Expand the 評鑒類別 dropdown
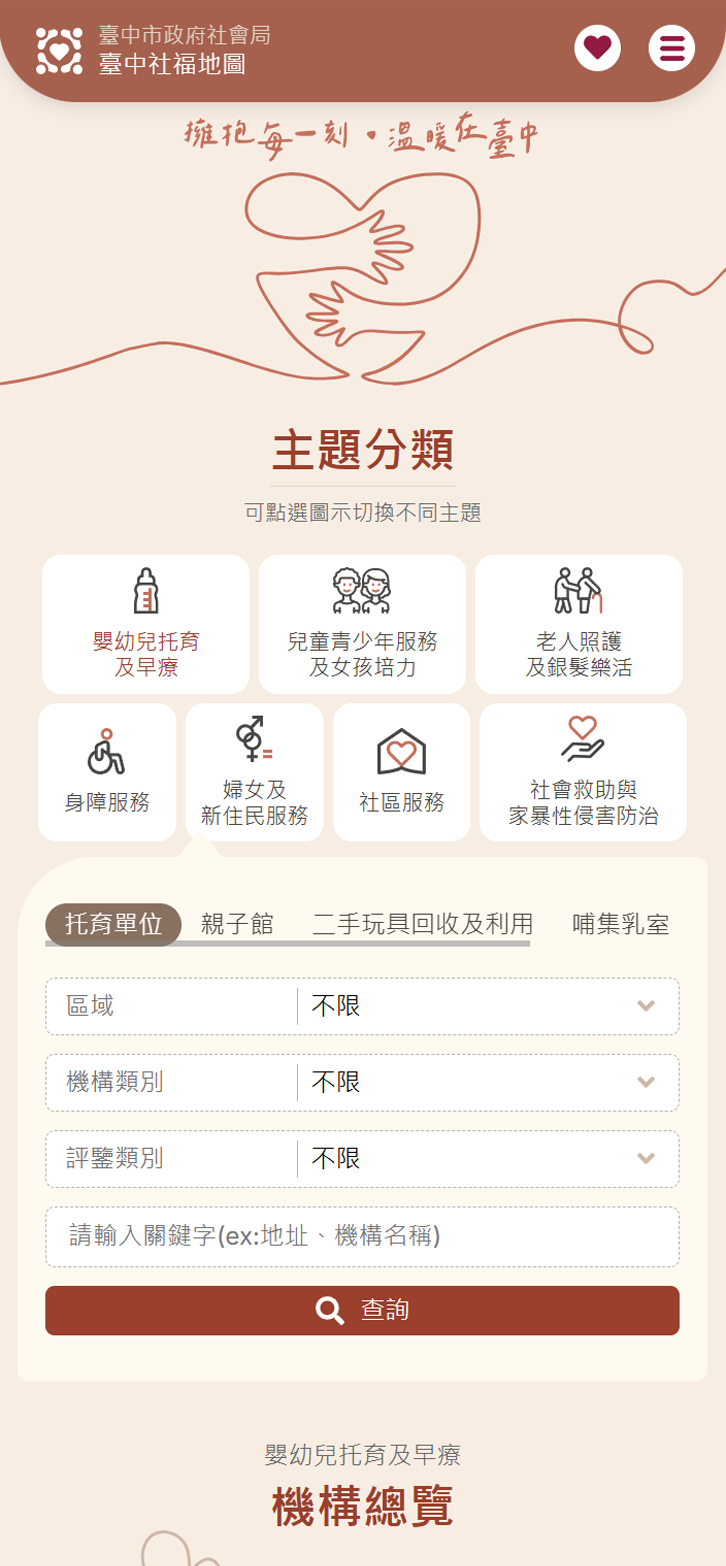The image size is (726, 1566). tap(362, 1159)
